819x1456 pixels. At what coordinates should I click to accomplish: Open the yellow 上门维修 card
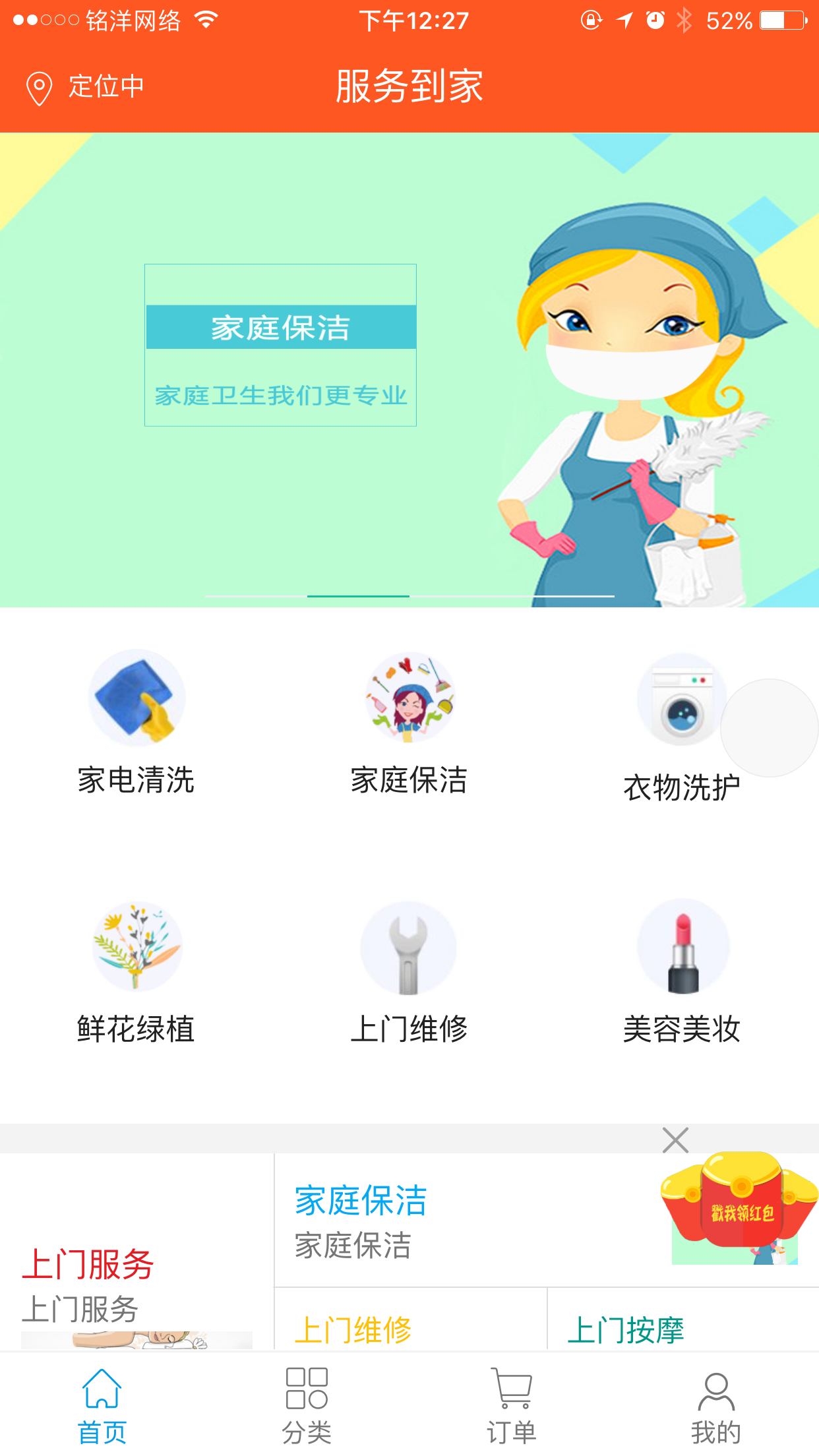[x=411, y=1318]
